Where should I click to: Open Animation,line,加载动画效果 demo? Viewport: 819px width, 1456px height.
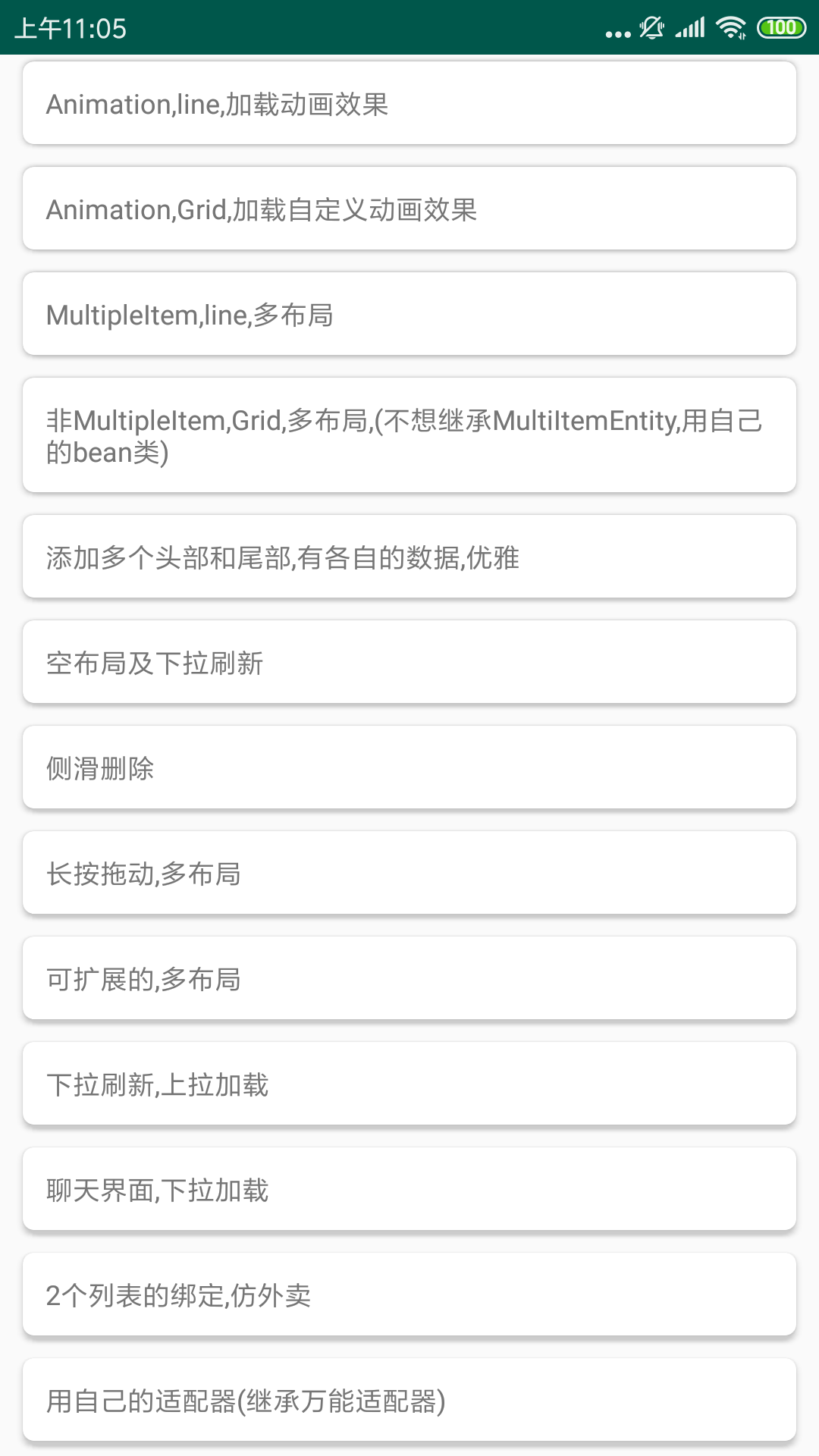click(x=409, y=104)
